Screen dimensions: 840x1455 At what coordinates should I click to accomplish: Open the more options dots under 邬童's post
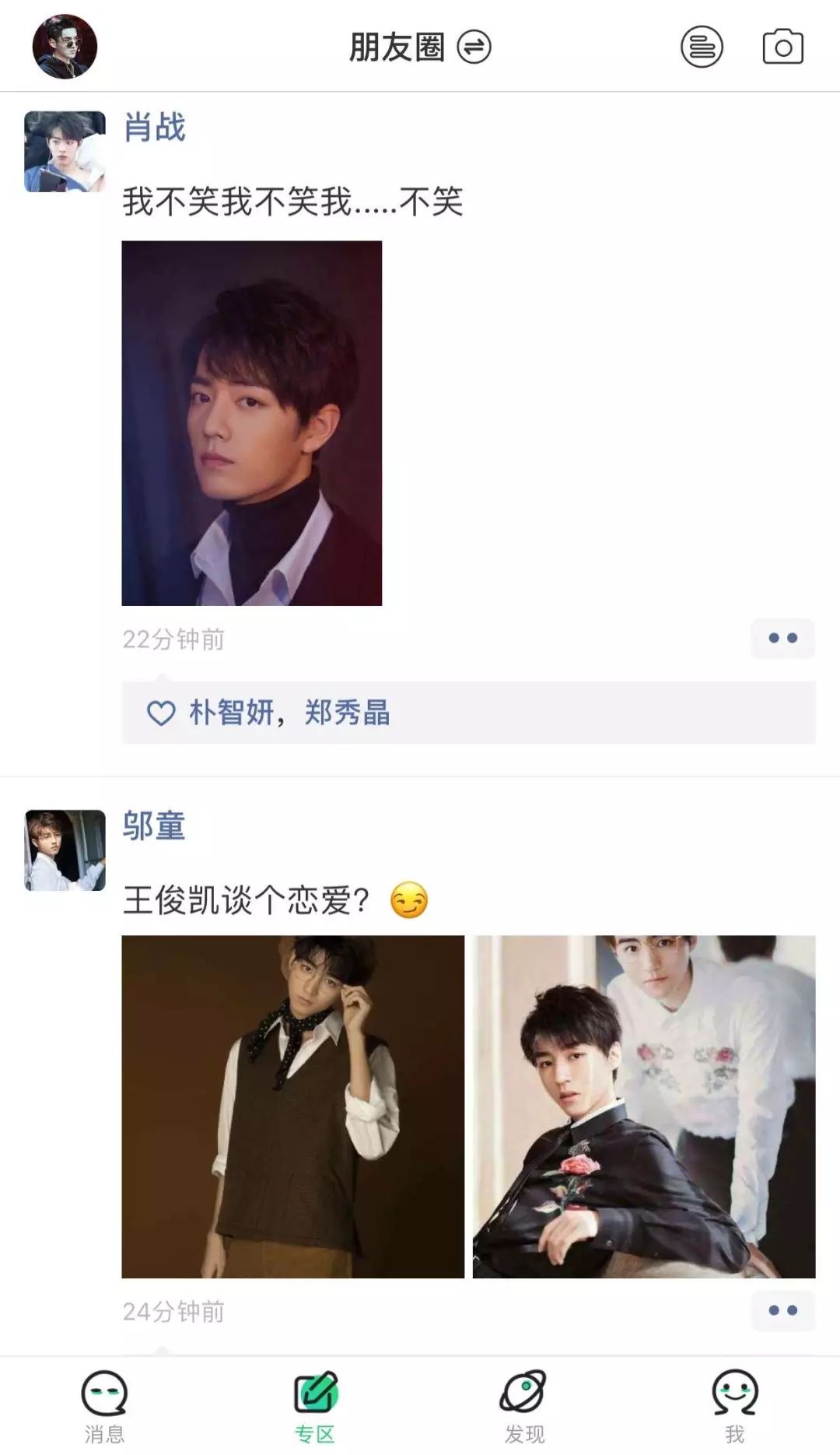782,1310
